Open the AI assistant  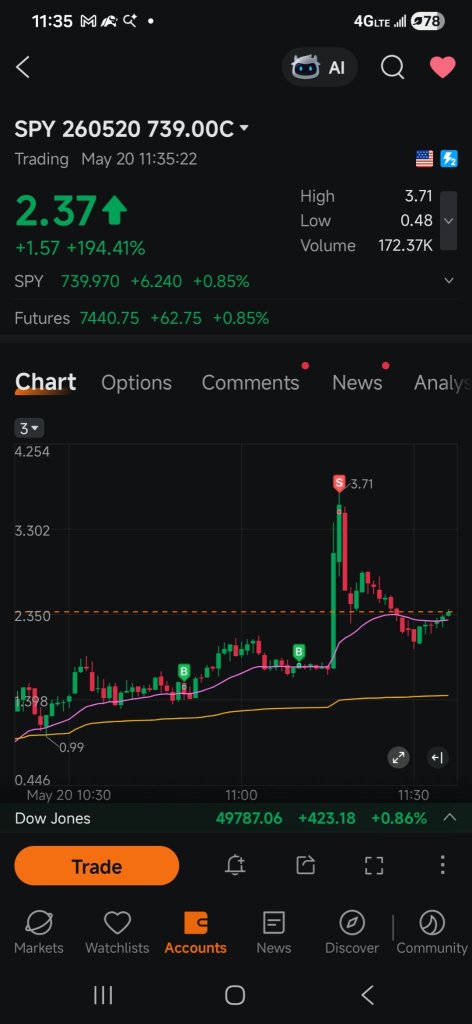(319, 67)
